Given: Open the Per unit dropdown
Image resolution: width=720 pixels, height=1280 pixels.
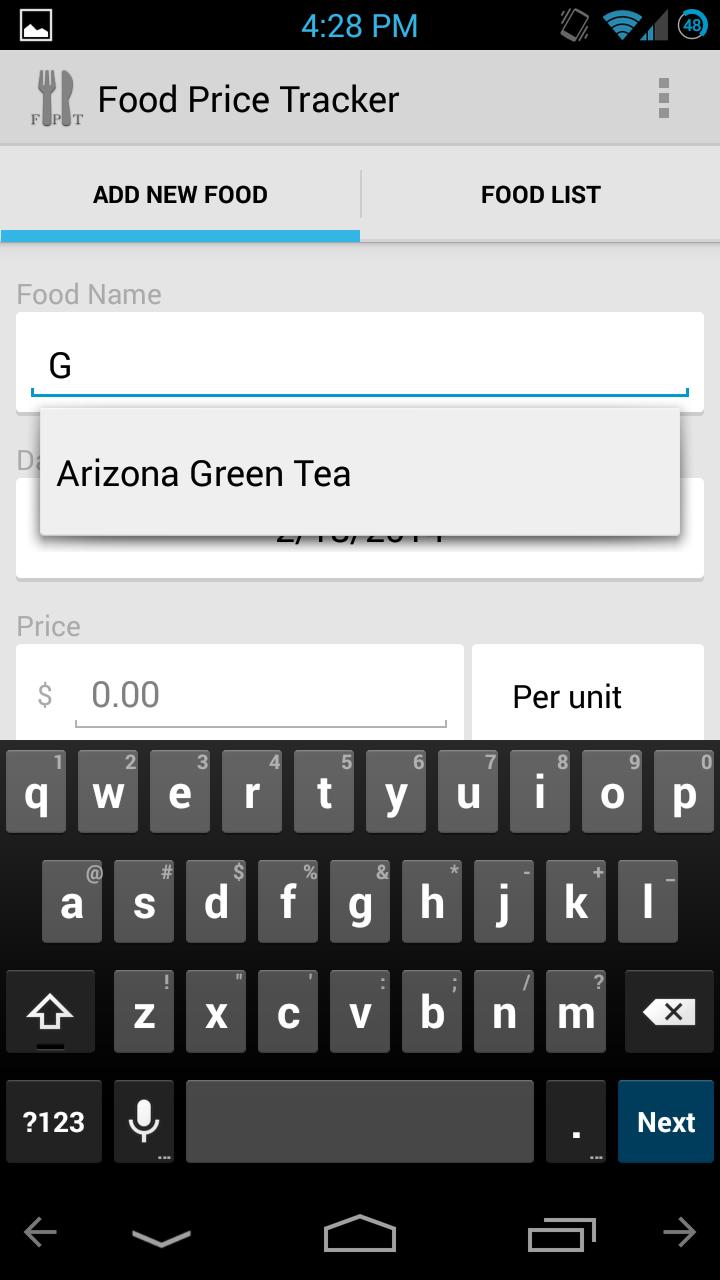Looking at the screenshot, I should [587, 696].
